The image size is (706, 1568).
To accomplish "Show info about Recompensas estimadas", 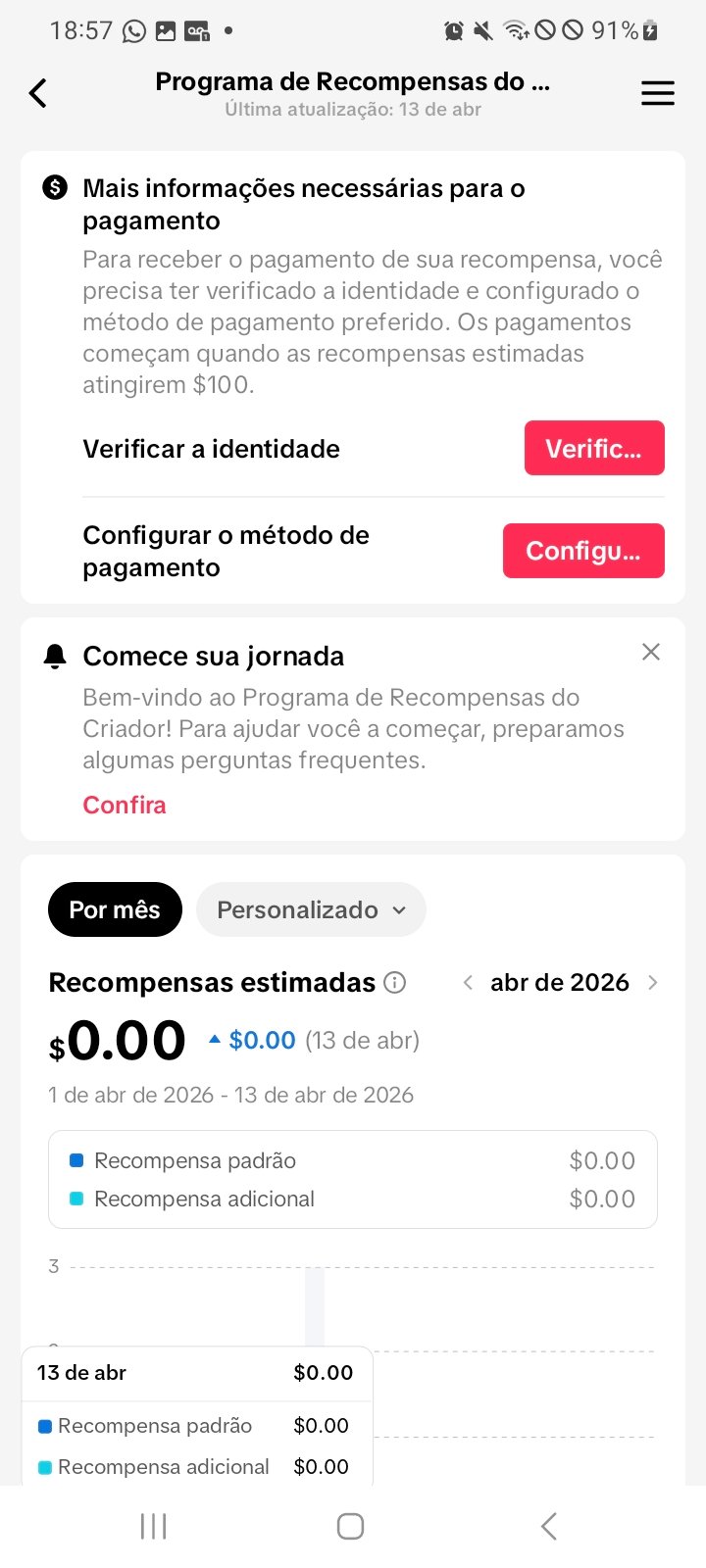I will coord(395,983).
